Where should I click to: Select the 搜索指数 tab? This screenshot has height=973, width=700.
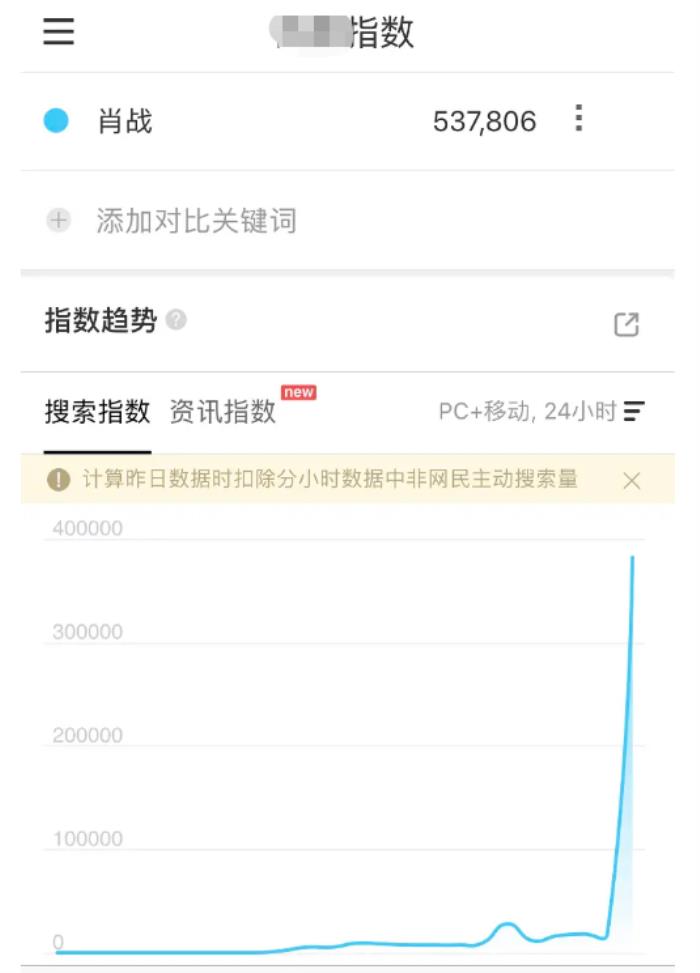tap(97, 411)
